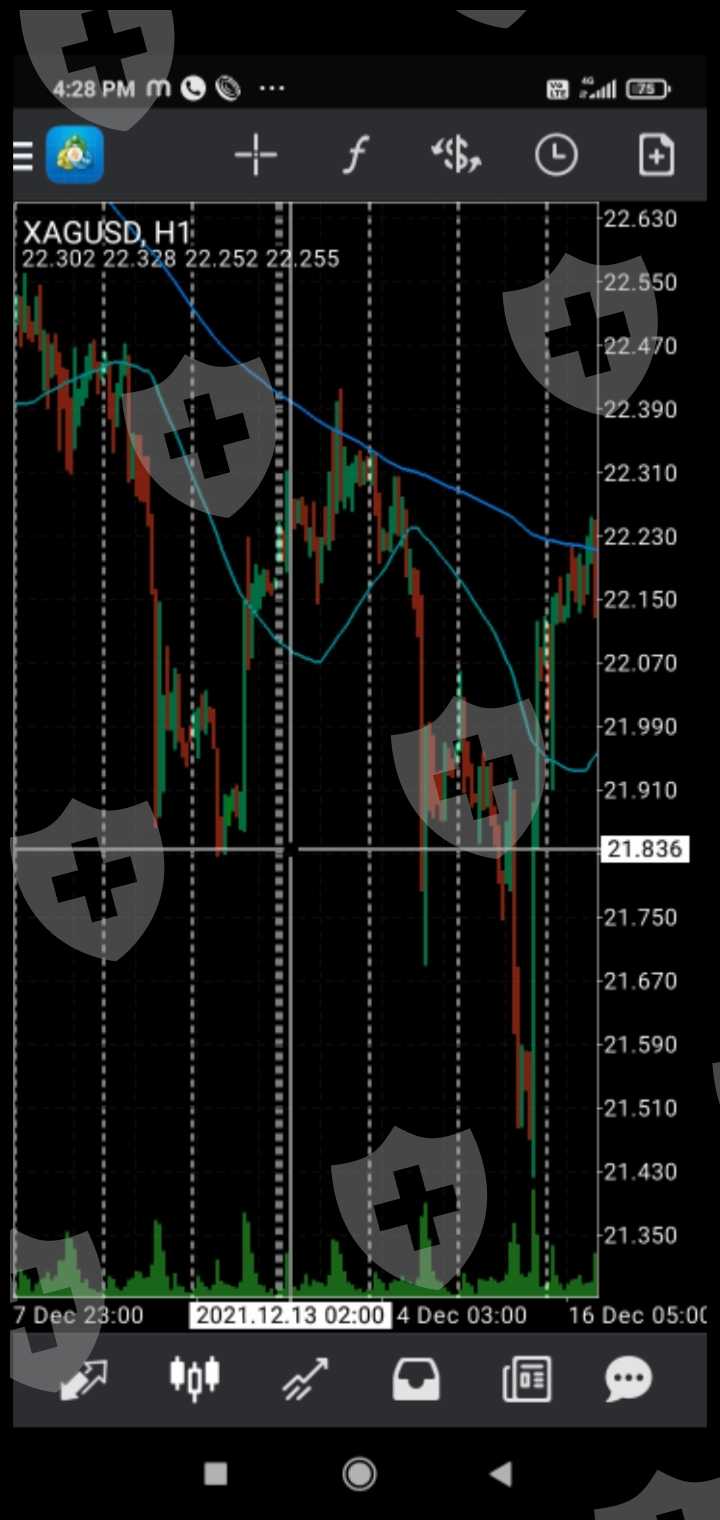720x1520 pixels.
Task: Tap the document-plus icon in toolbar
Action: click(x=656, y=156)
